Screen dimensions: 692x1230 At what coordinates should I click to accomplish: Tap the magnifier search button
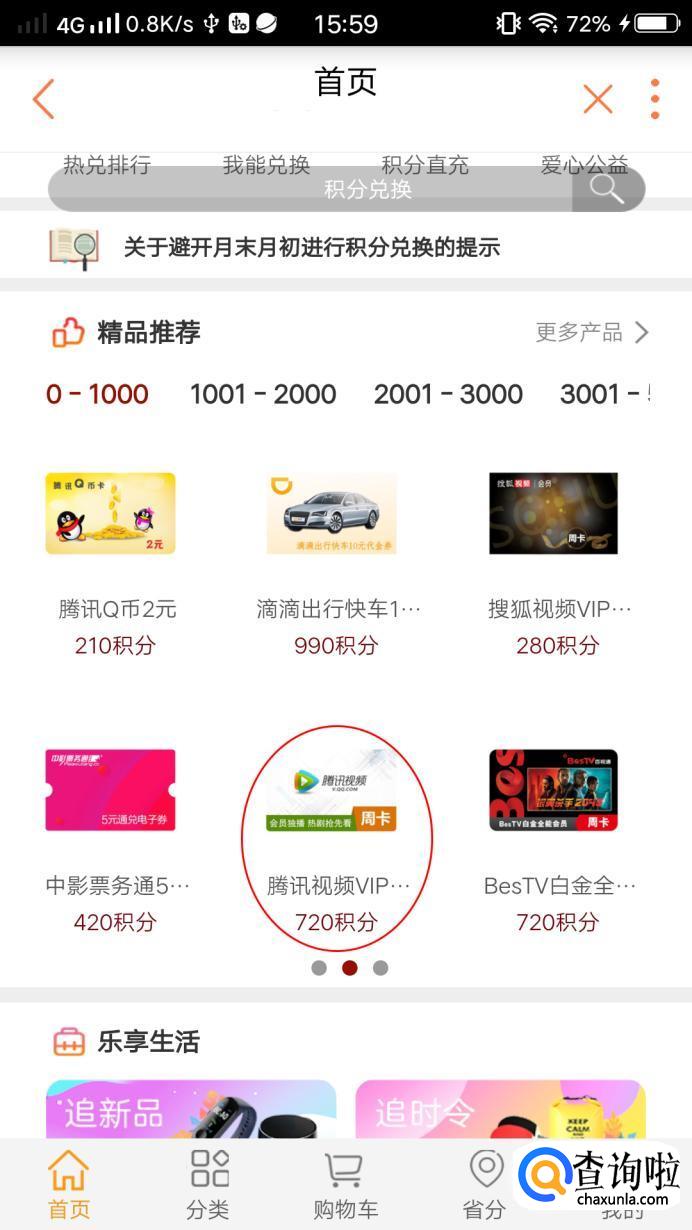[607, 189]
